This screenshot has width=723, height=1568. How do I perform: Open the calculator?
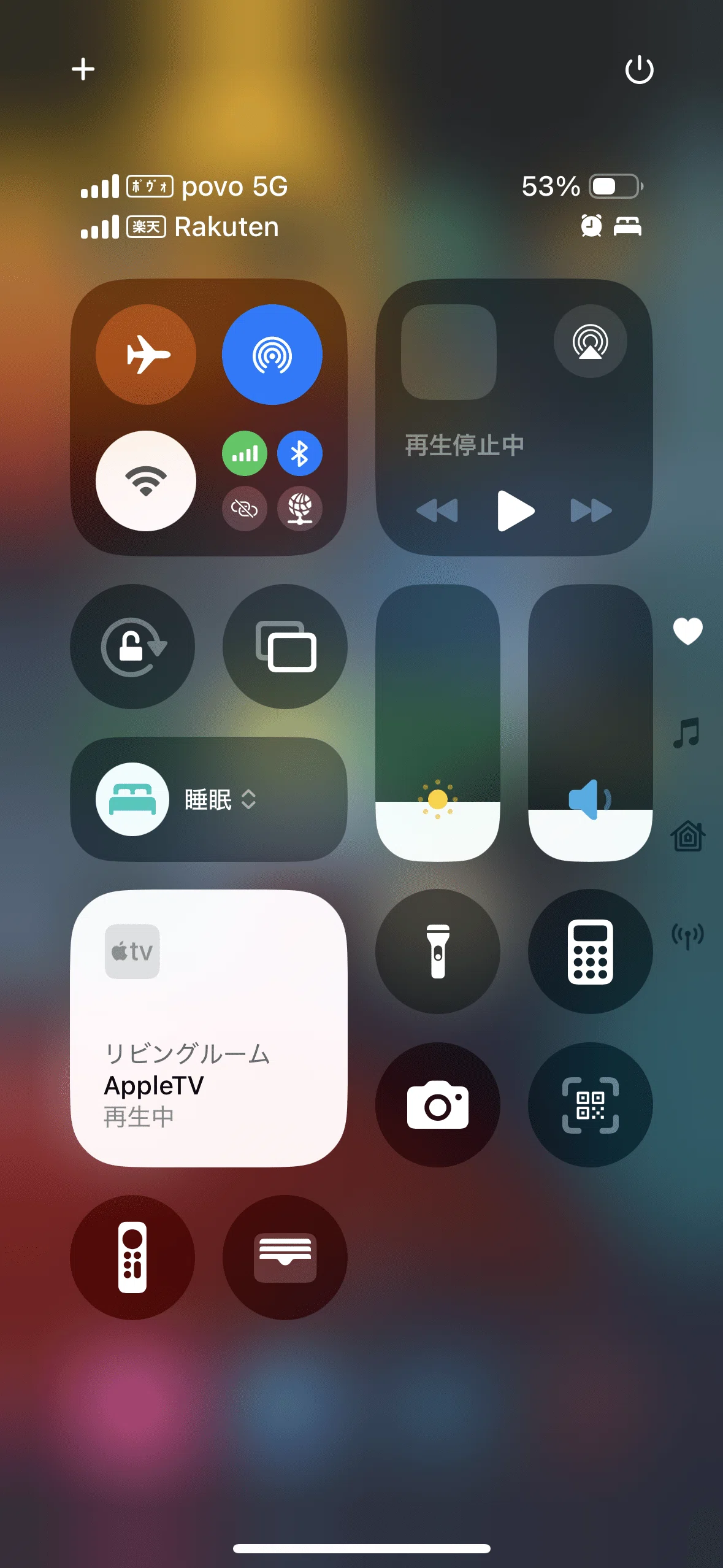click(x=591, y=951)
